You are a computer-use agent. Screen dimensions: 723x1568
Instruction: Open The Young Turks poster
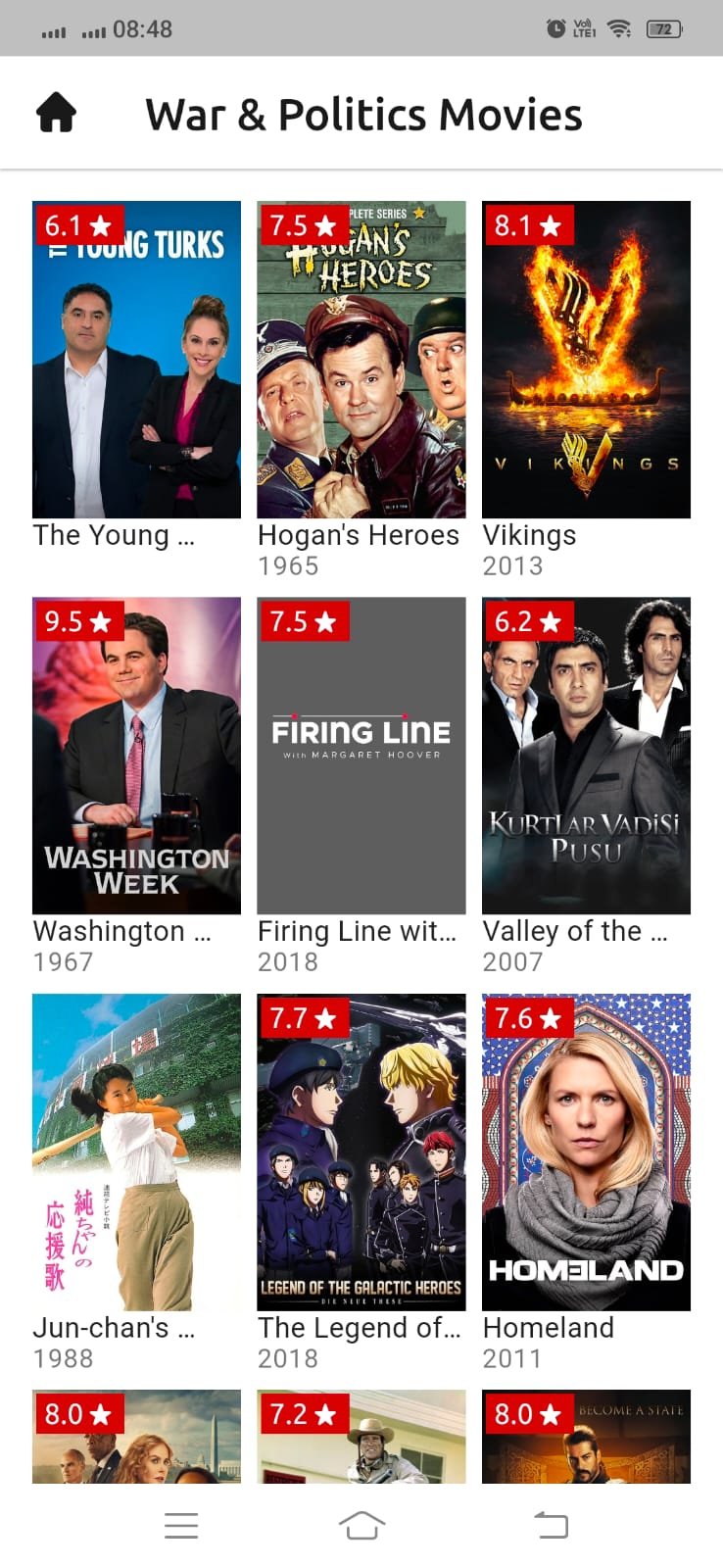pyautogui.click(x=136, y=360)
